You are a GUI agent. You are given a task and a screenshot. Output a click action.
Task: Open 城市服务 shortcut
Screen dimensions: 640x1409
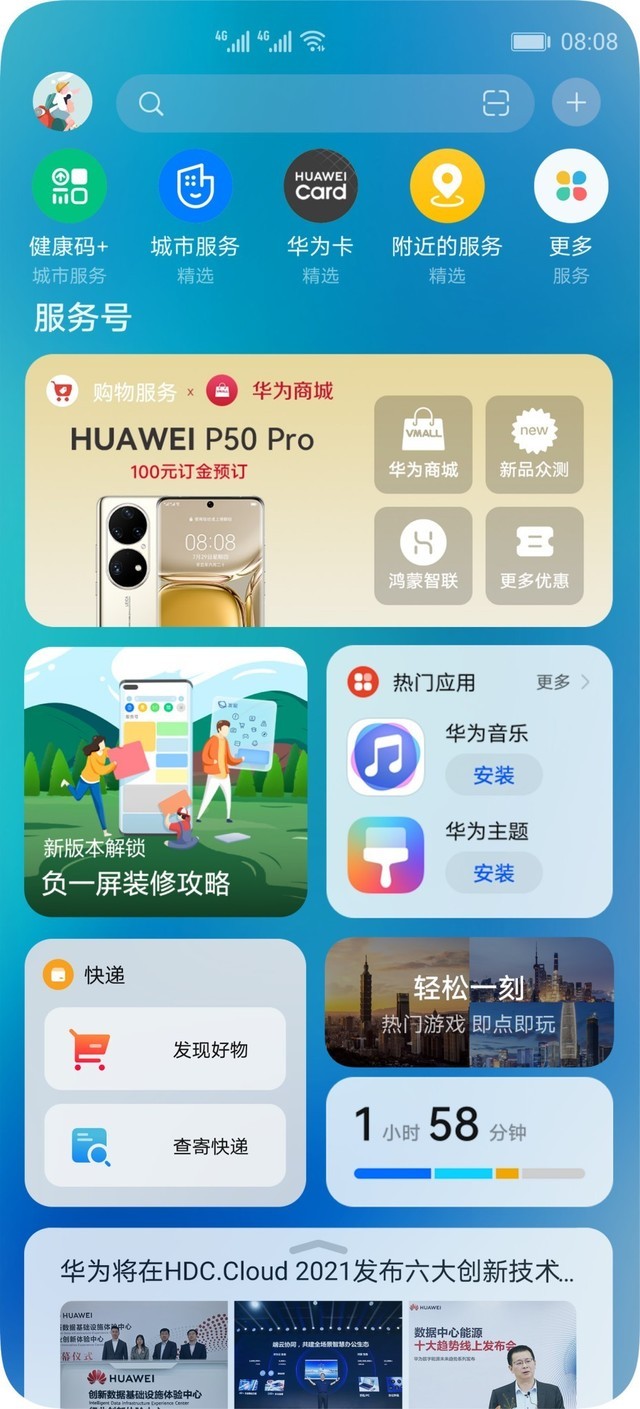195,187
